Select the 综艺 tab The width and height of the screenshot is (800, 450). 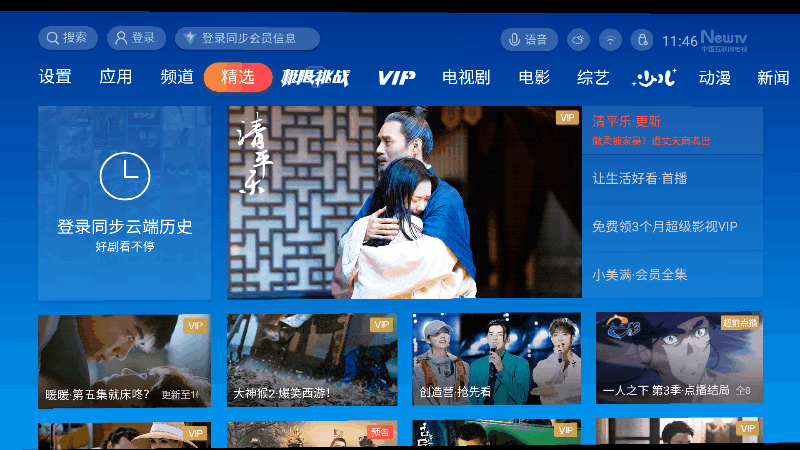593,77
